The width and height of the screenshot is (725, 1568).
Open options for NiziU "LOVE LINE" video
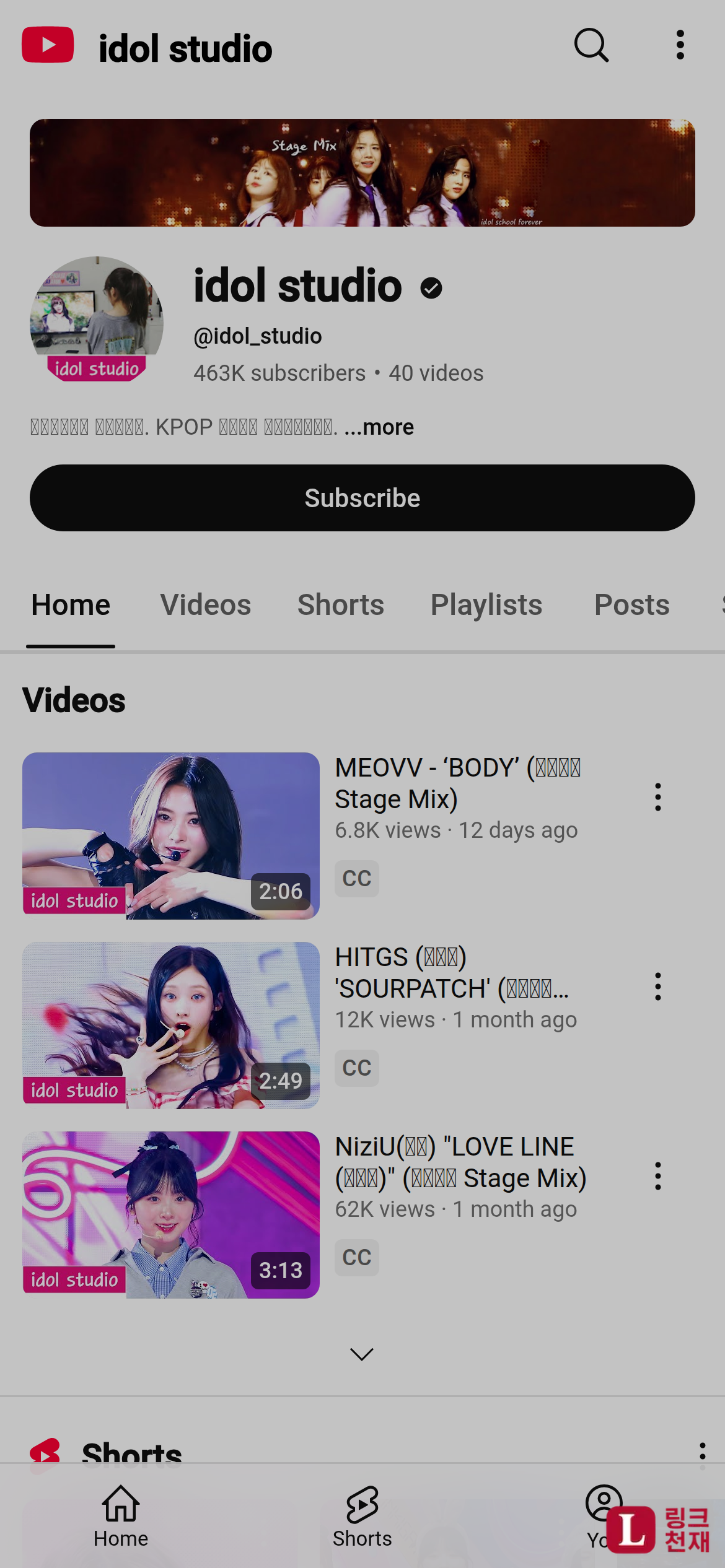coord(657,1176)
